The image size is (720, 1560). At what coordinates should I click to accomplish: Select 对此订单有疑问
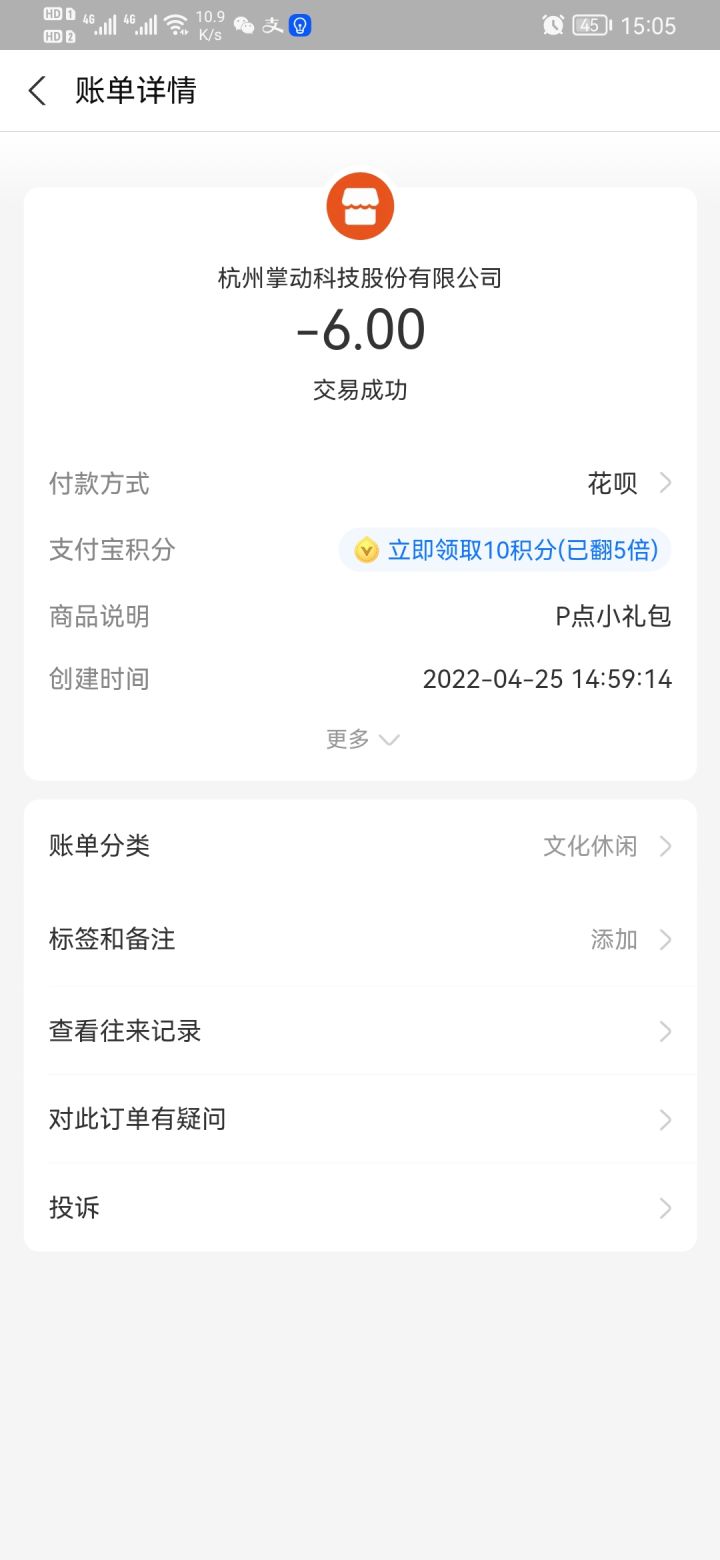pyautogui.click(x=360, y=1119)
